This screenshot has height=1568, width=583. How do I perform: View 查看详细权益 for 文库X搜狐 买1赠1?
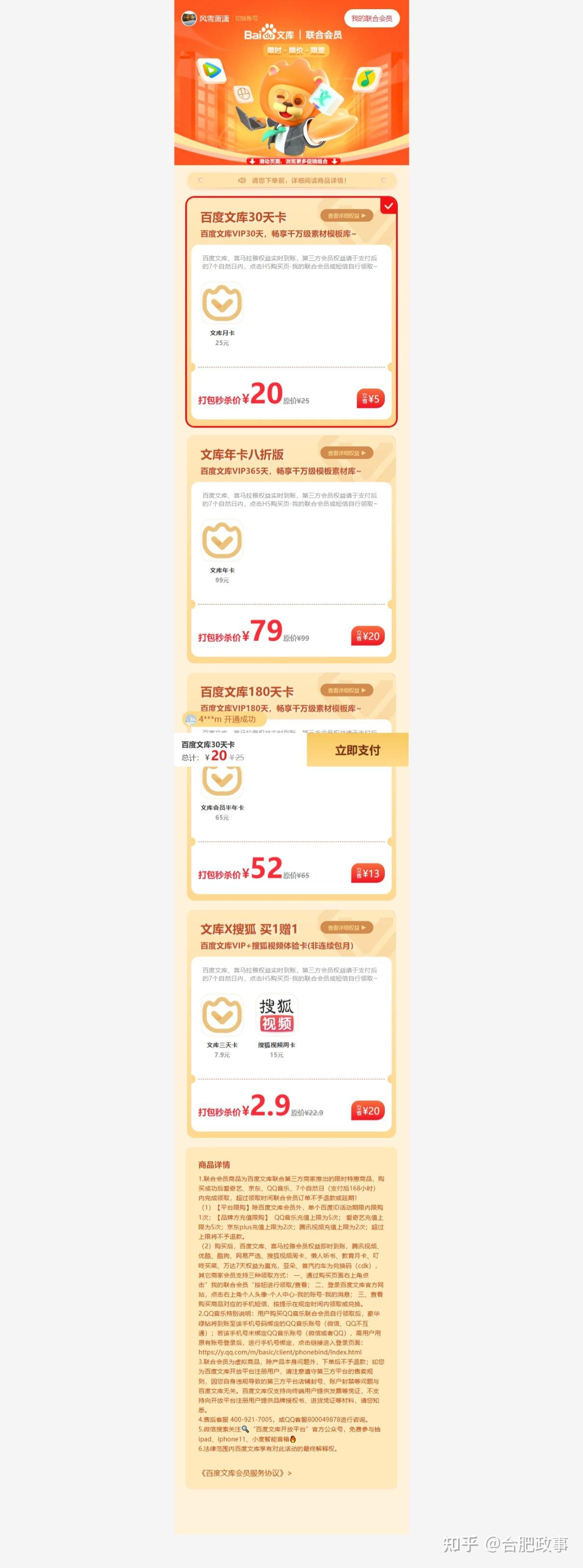pyautogui.click(x=346, y=928)
